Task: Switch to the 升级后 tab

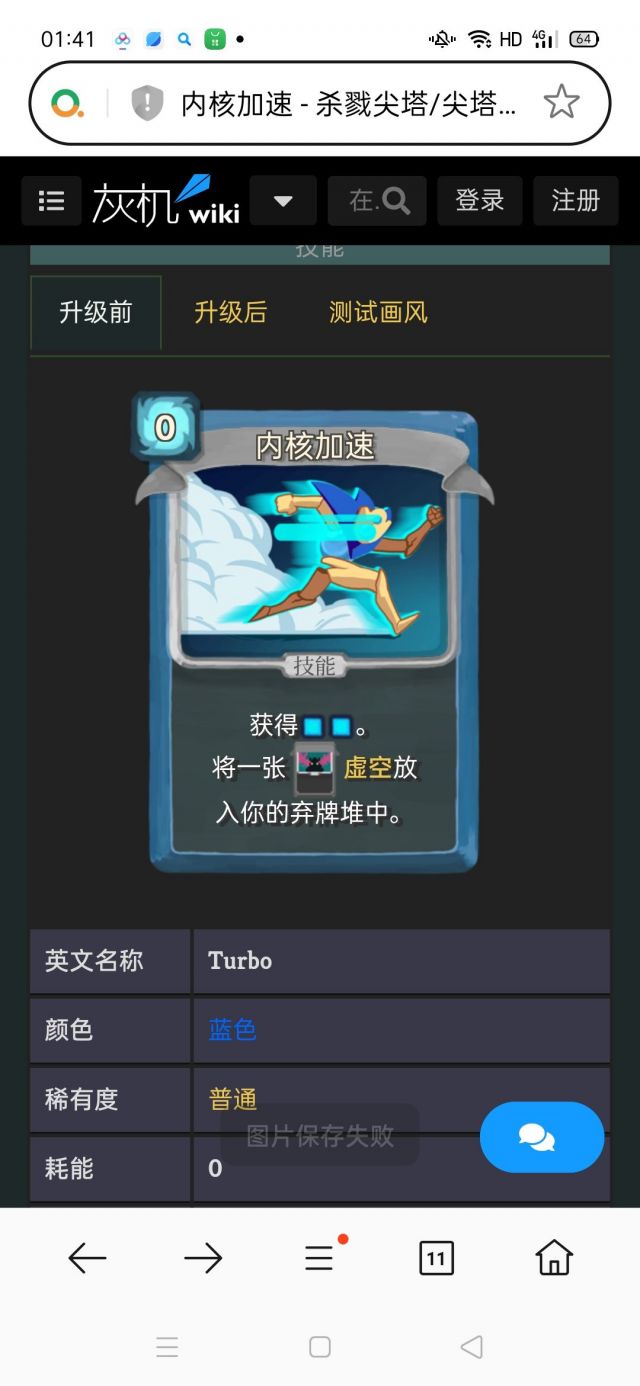Action: [x=231, y=312]
